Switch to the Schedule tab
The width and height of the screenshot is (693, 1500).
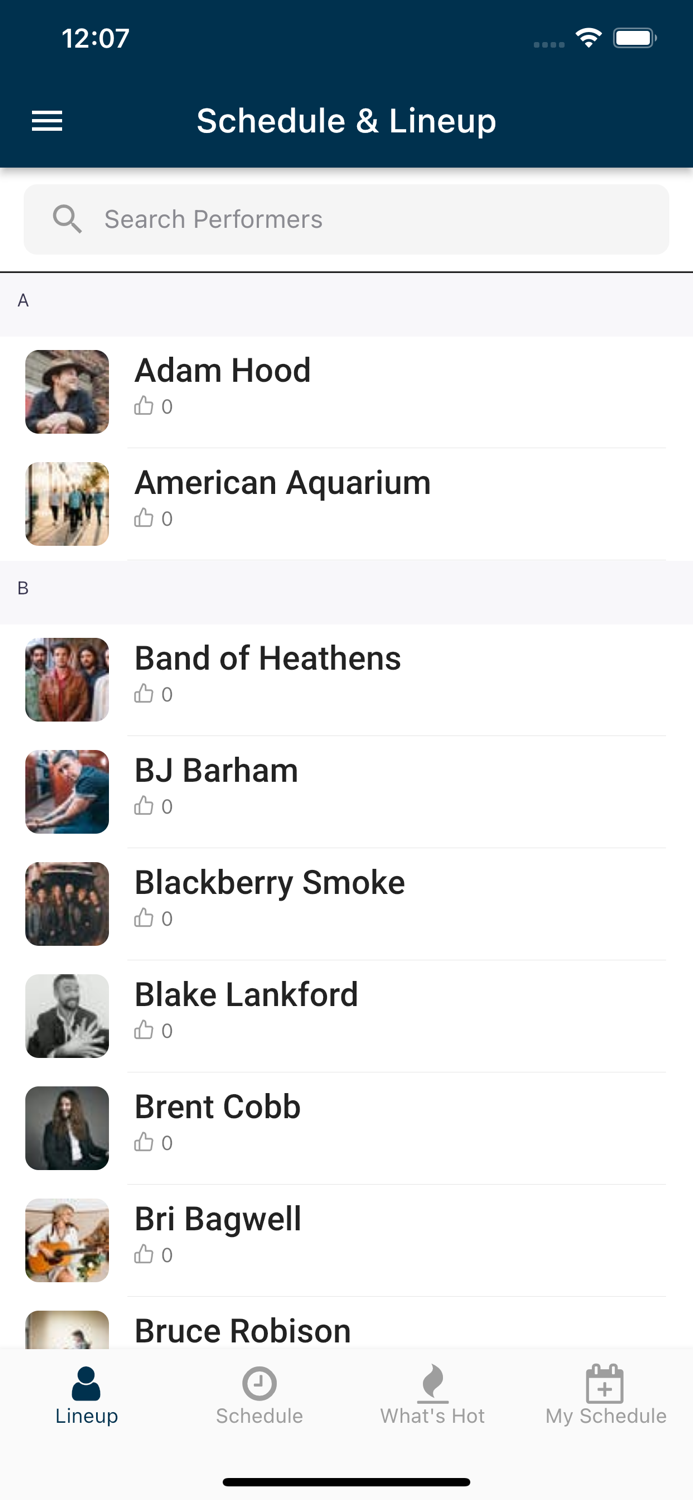[259, 1397]
